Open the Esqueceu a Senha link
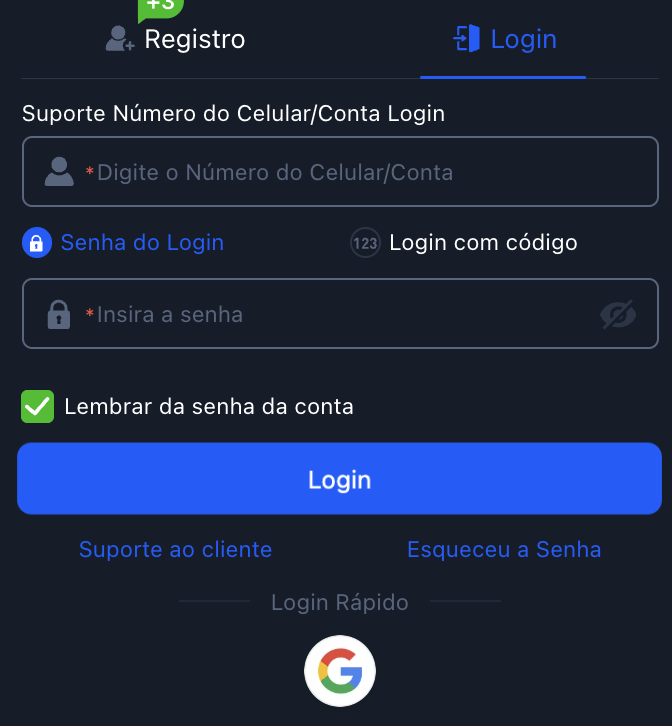 [x=504, y=549]
